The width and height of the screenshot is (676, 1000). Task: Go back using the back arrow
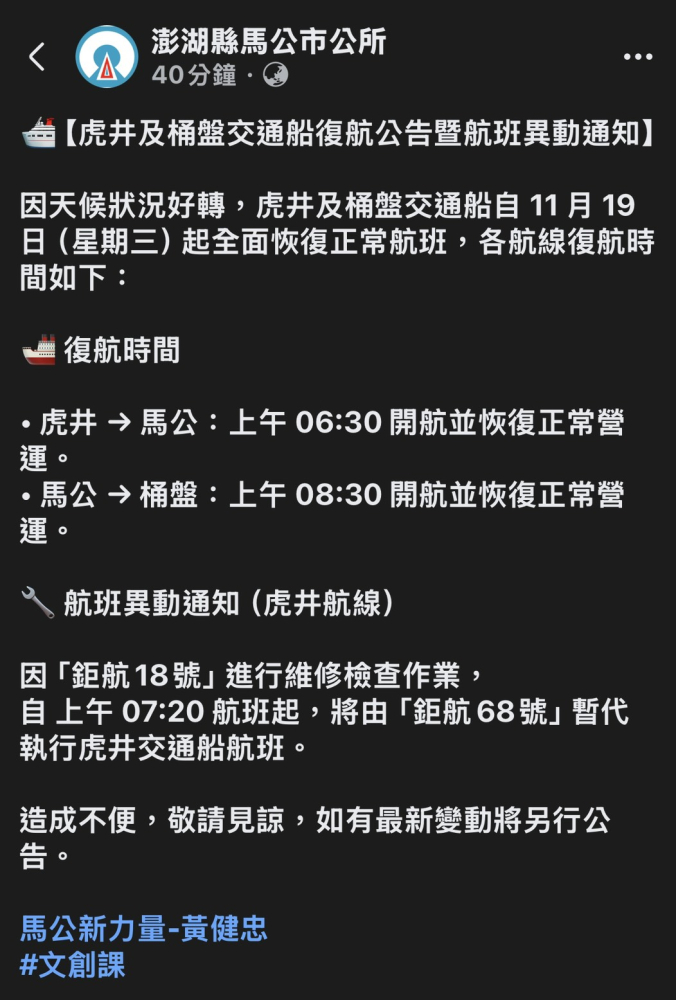37,57
